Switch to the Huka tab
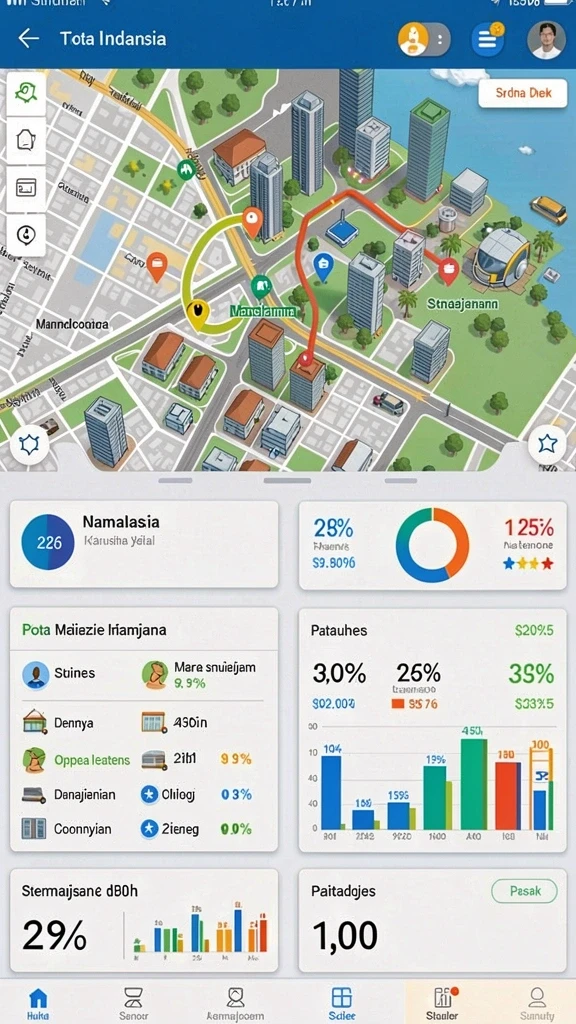This screenshot has width=576, height=1024. (38, 1002)
